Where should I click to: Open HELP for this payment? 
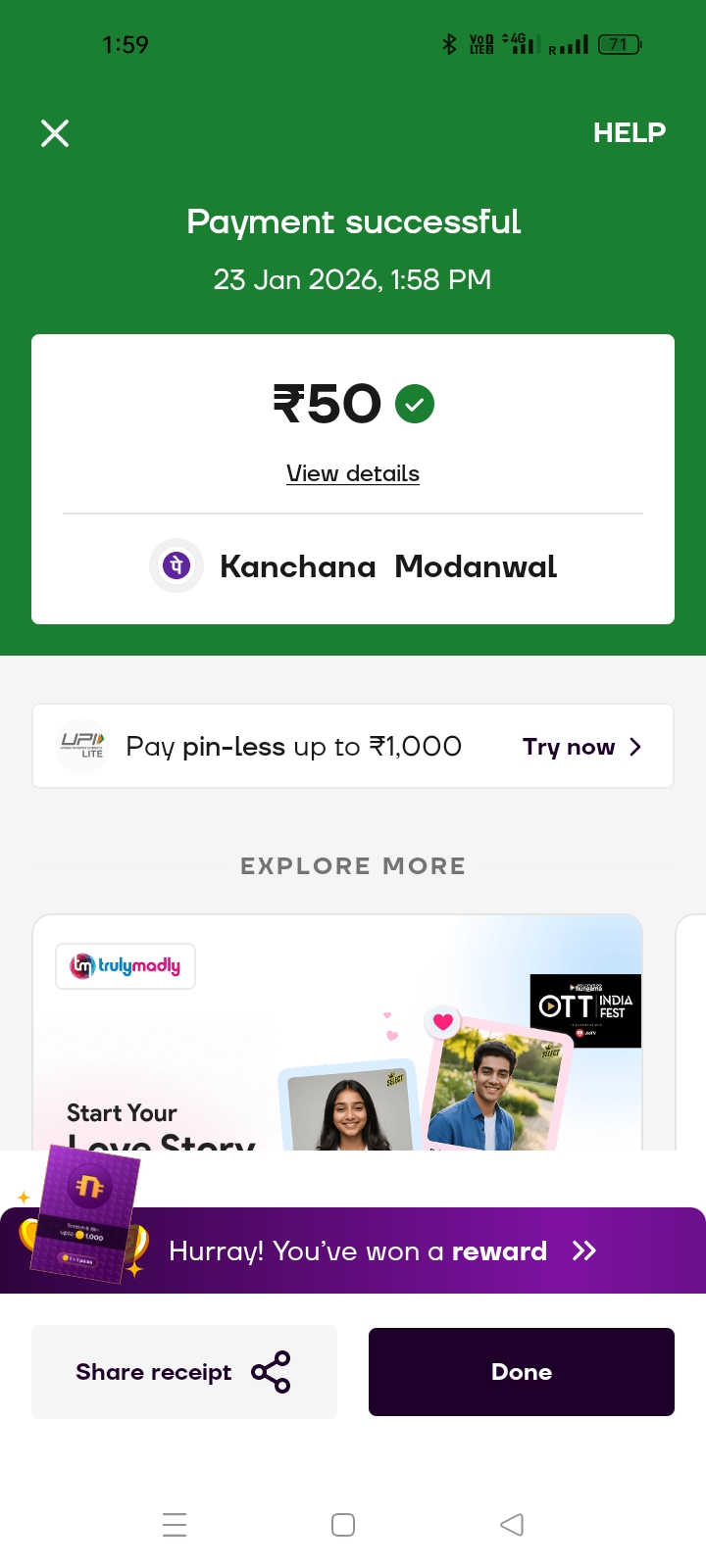629,133
